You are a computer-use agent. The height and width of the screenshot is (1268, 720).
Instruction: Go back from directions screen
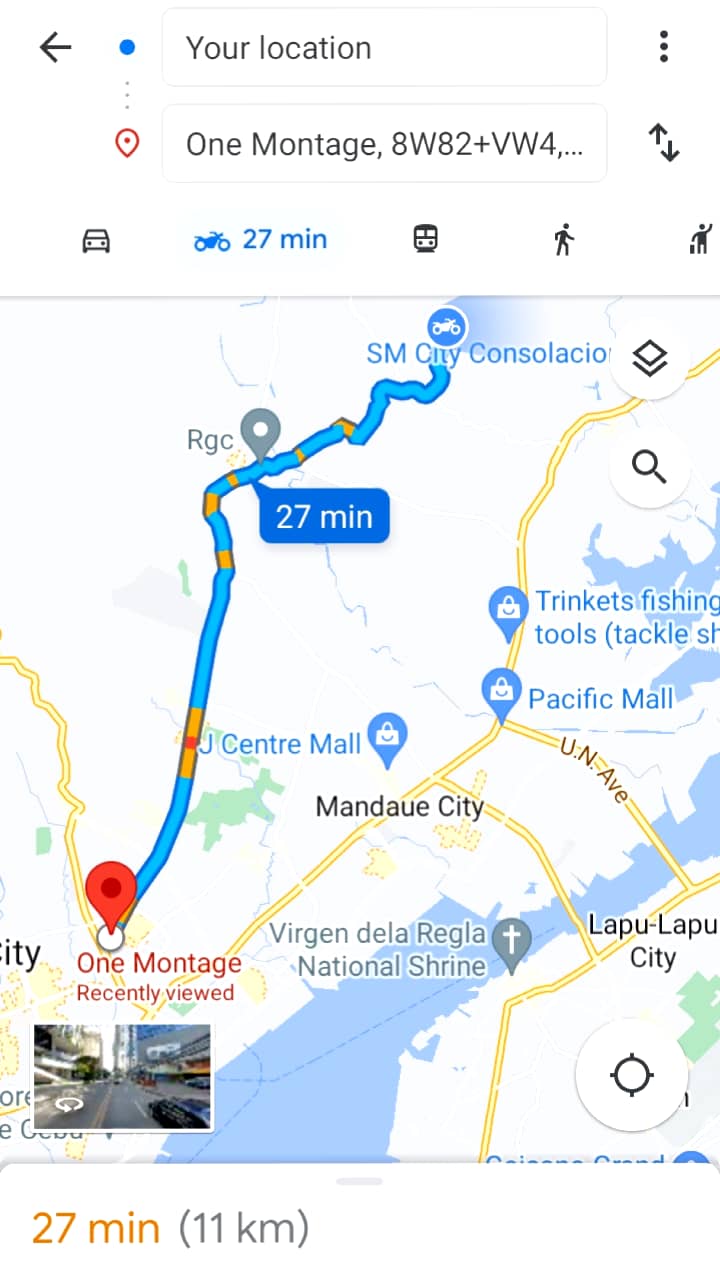(55, 47)
